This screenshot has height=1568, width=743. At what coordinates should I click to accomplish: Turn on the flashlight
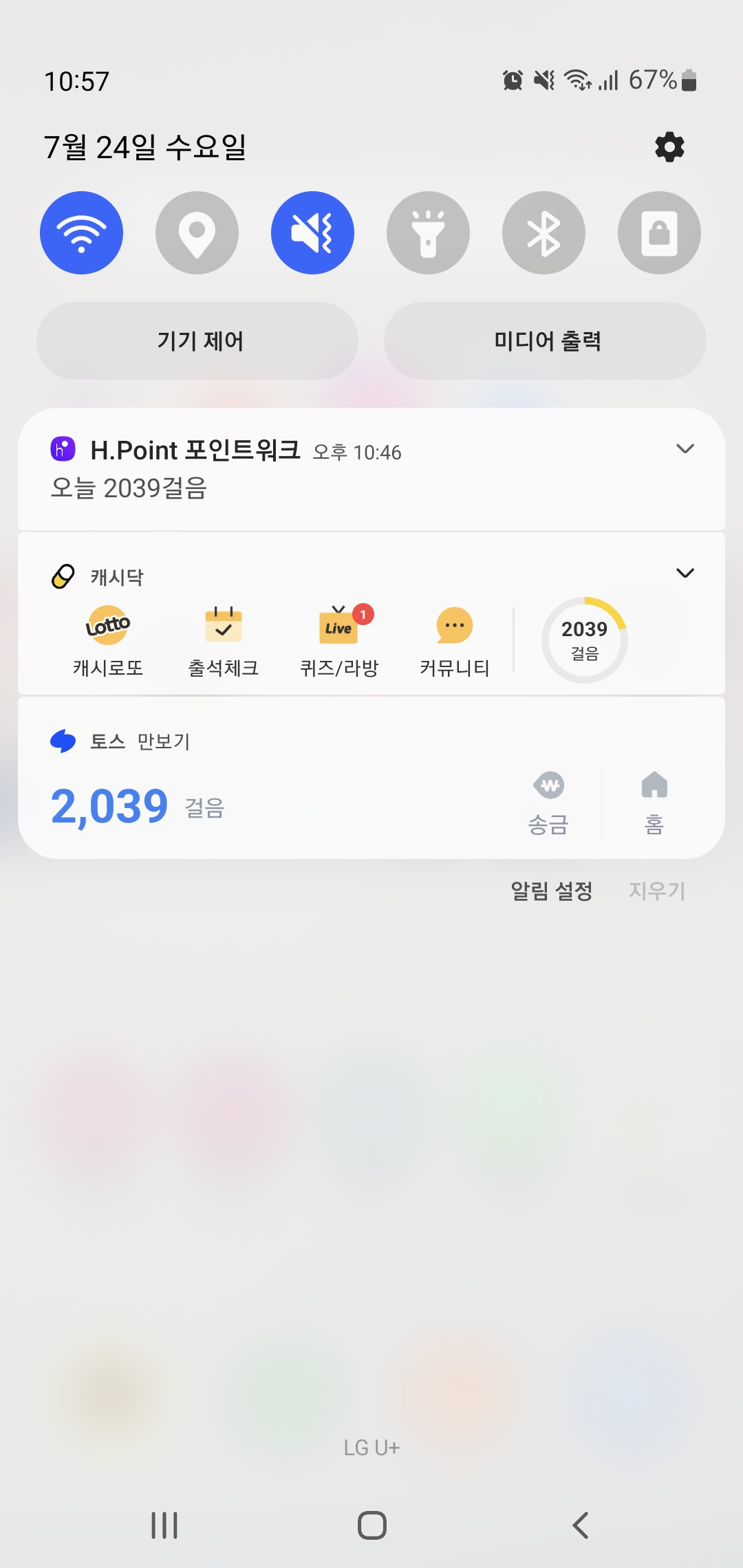[429, 232]
